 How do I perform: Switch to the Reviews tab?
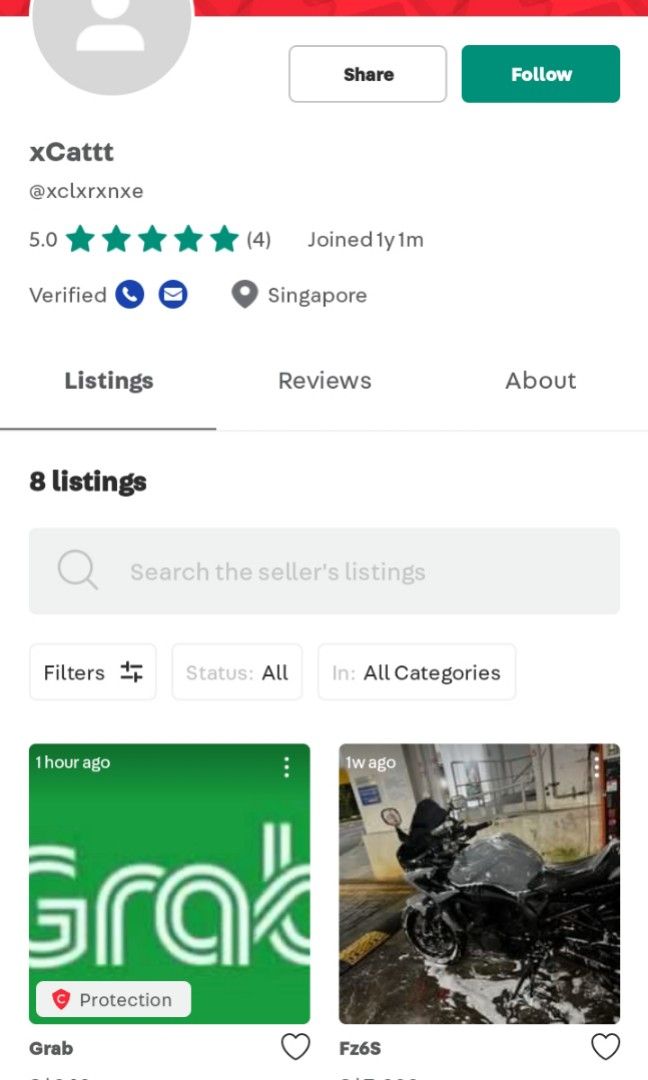[324, 381]
